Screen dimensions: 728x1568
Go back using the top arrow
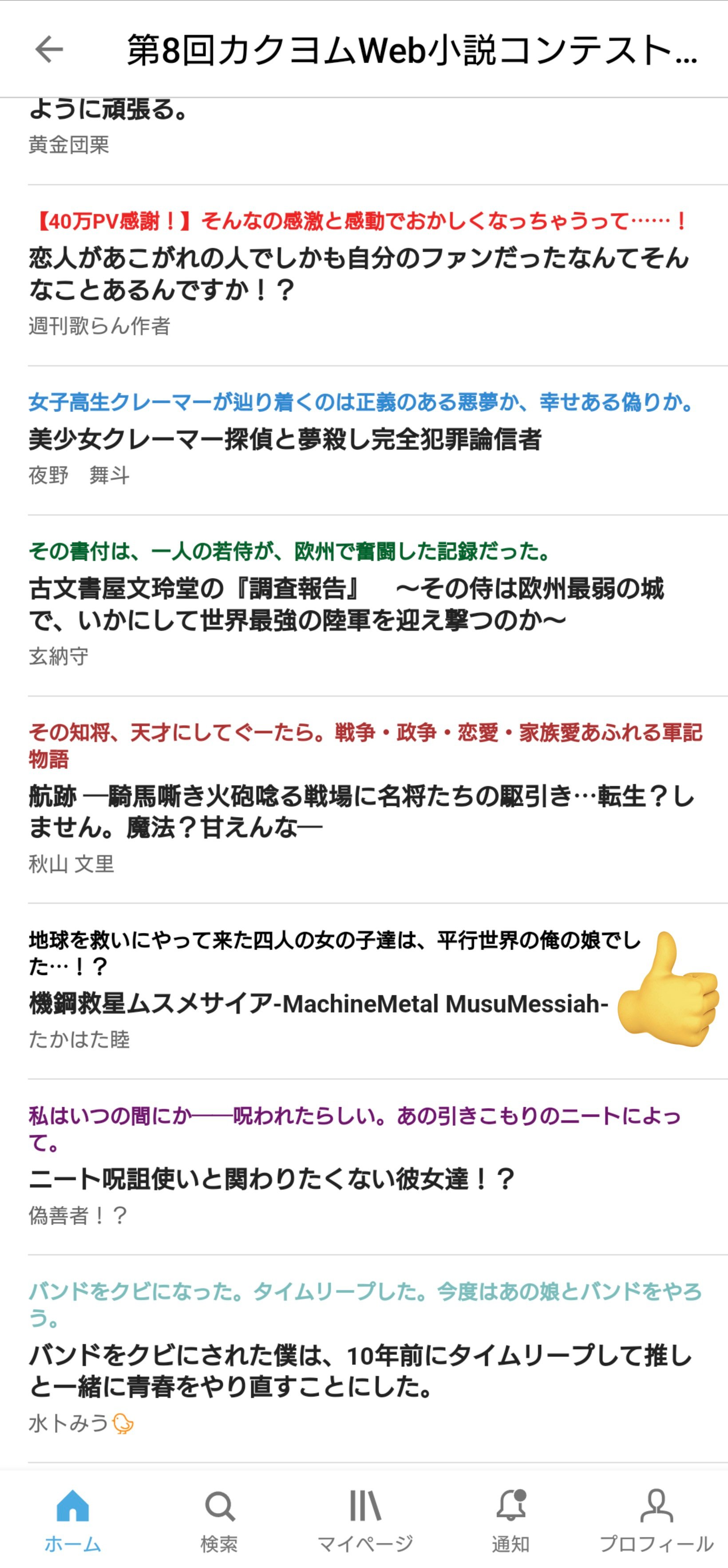(x=49, y=49)
